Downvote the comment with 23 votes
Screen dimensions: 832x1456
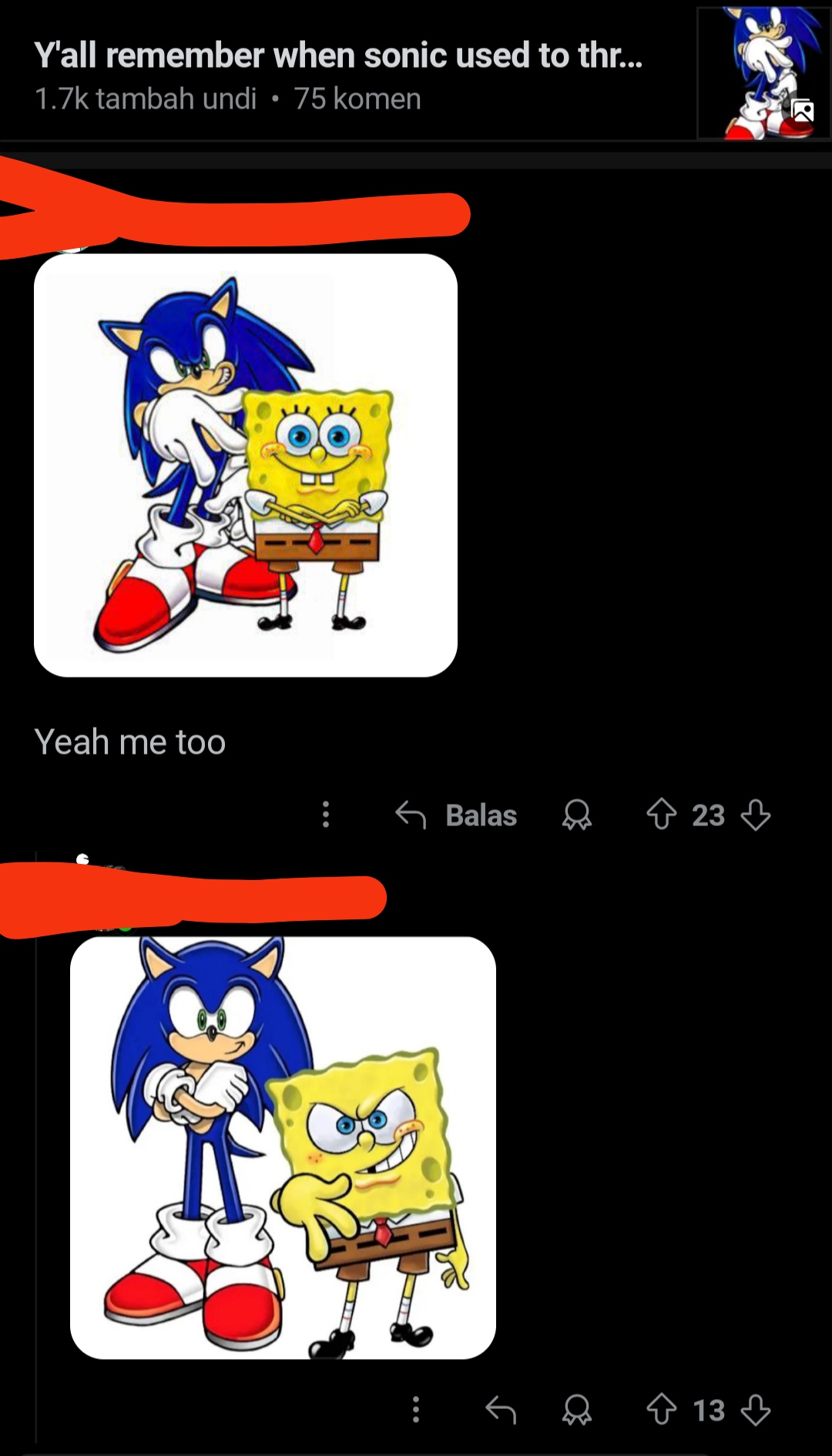755,814
